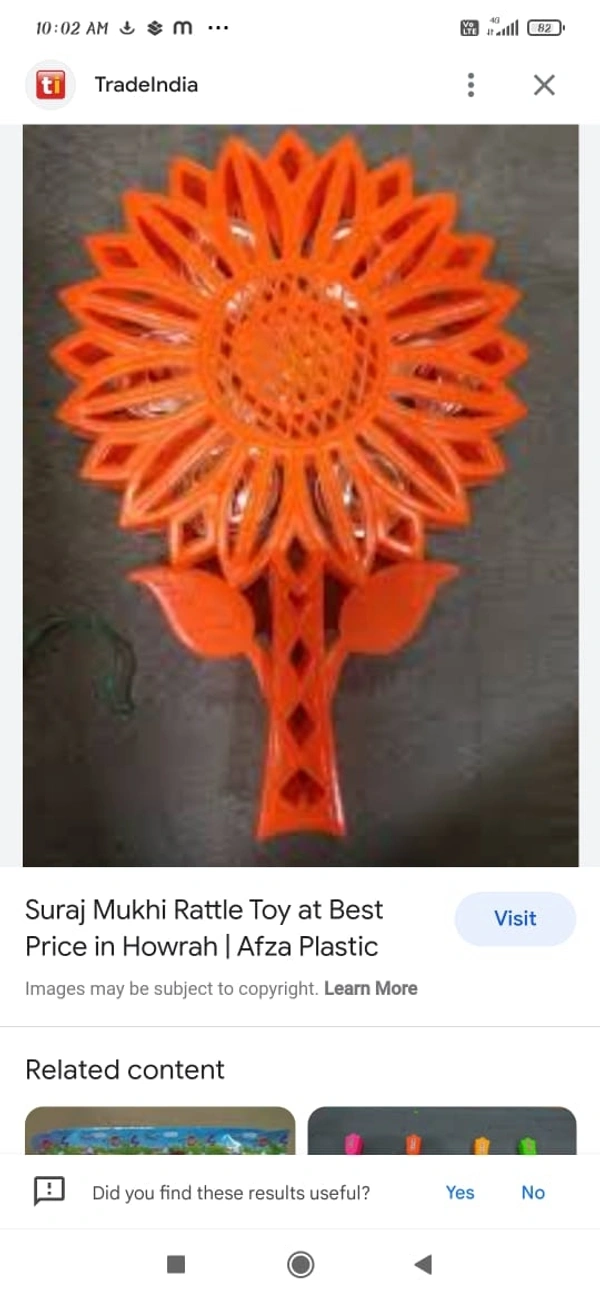Open the Suraj Mukhi Rattle Toy title link
This screenshot has width=600, height=1300.
[204, 928]
